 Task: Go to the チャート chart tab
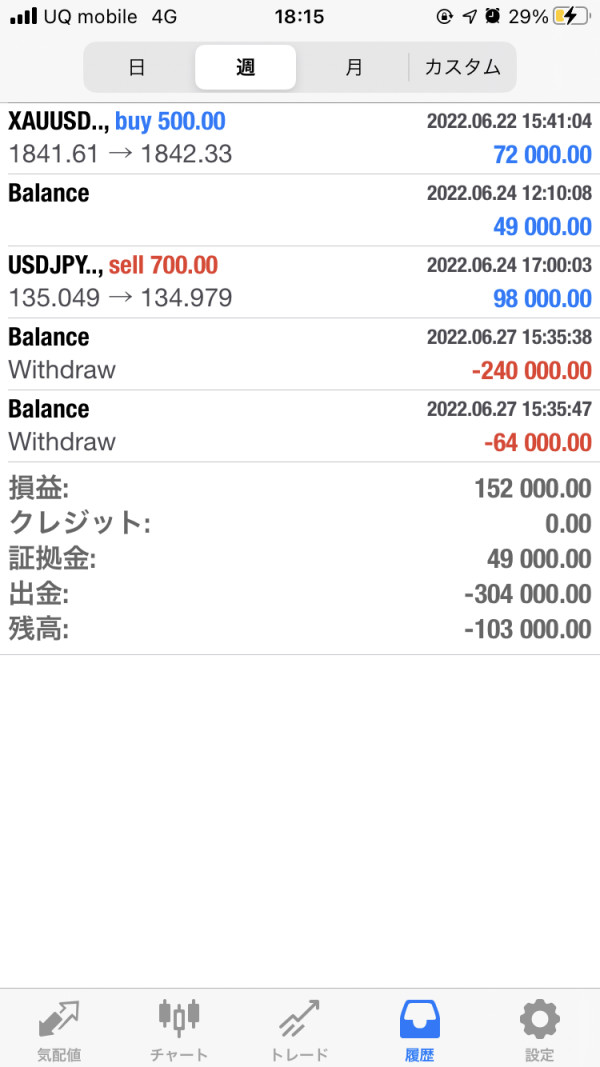[179, 1029]
